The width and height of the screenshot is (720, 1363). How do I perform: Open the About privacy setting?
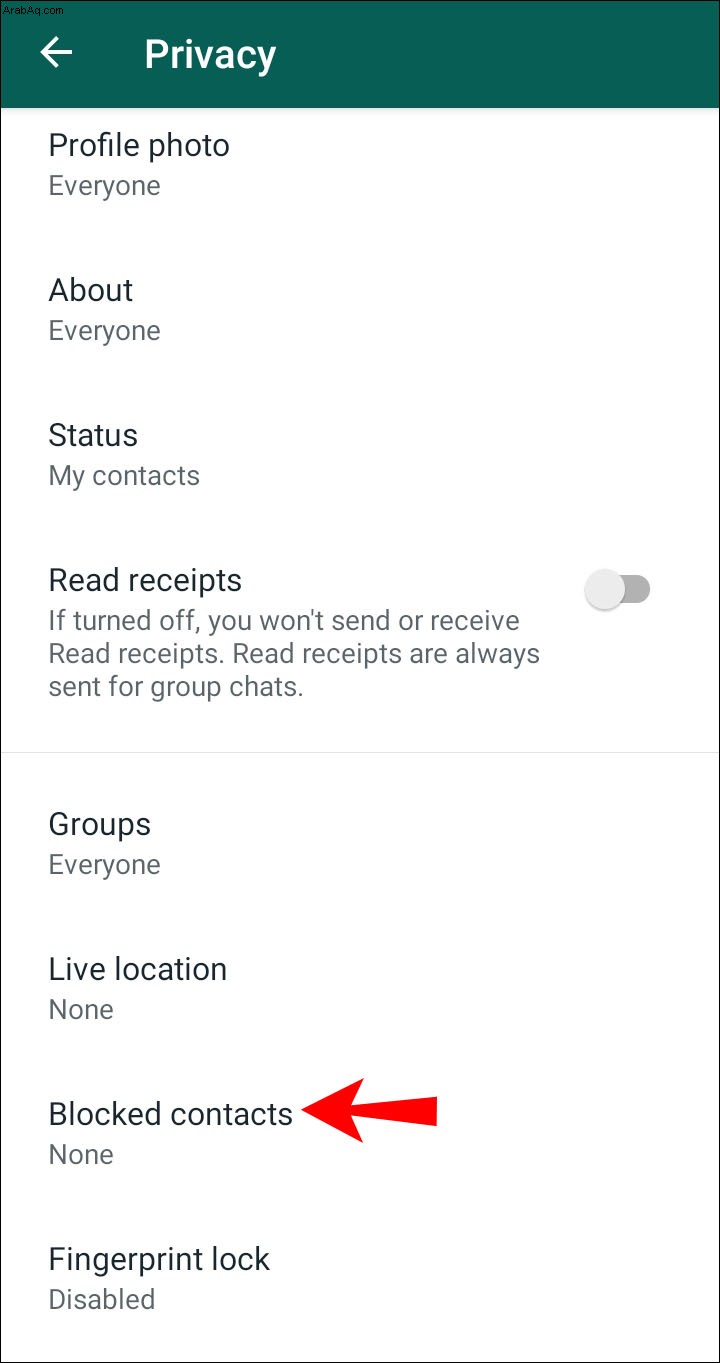pyautogui.click(x=360, y=310)
